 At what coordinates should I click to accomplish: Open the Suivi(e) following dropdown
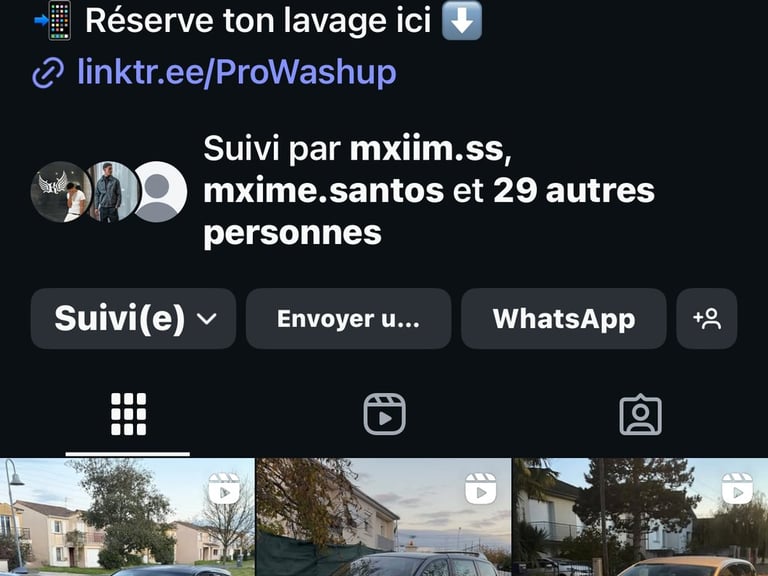[x=134, y=319]
